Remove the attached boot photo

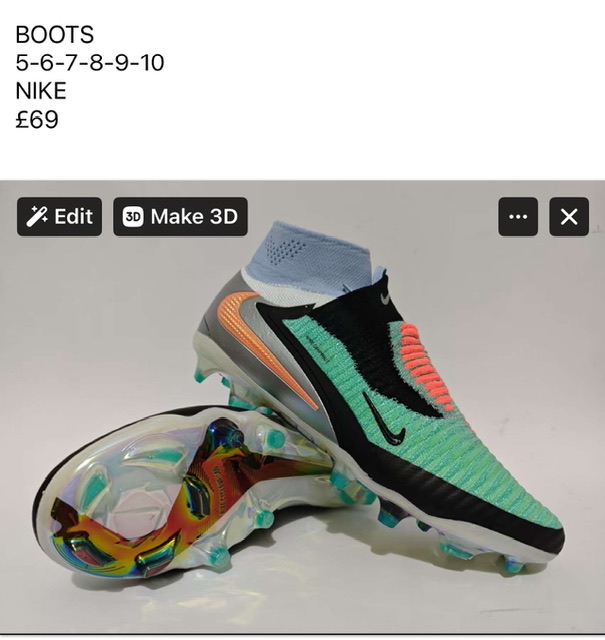(569, 217)
